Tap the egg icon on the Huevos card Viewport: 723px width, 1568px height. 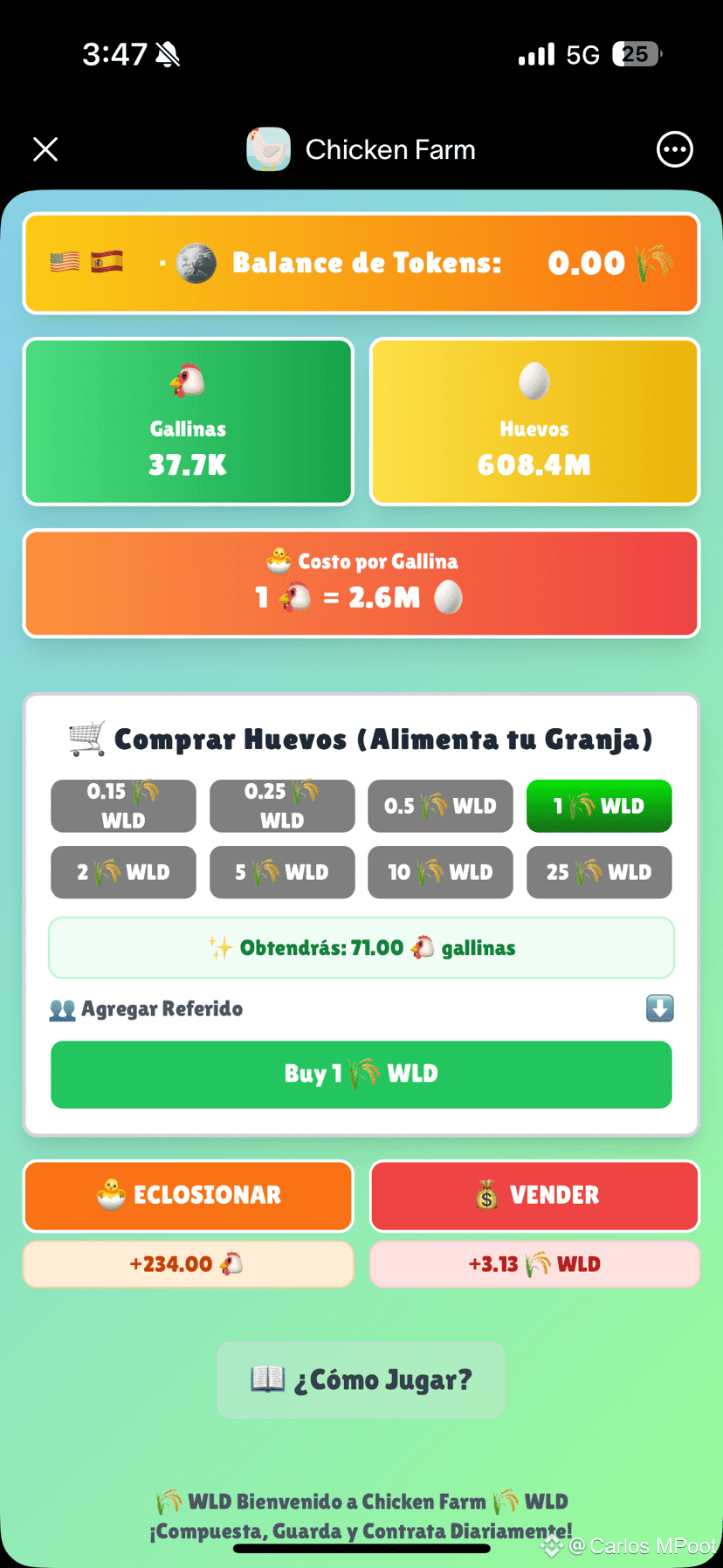[534, 381]
